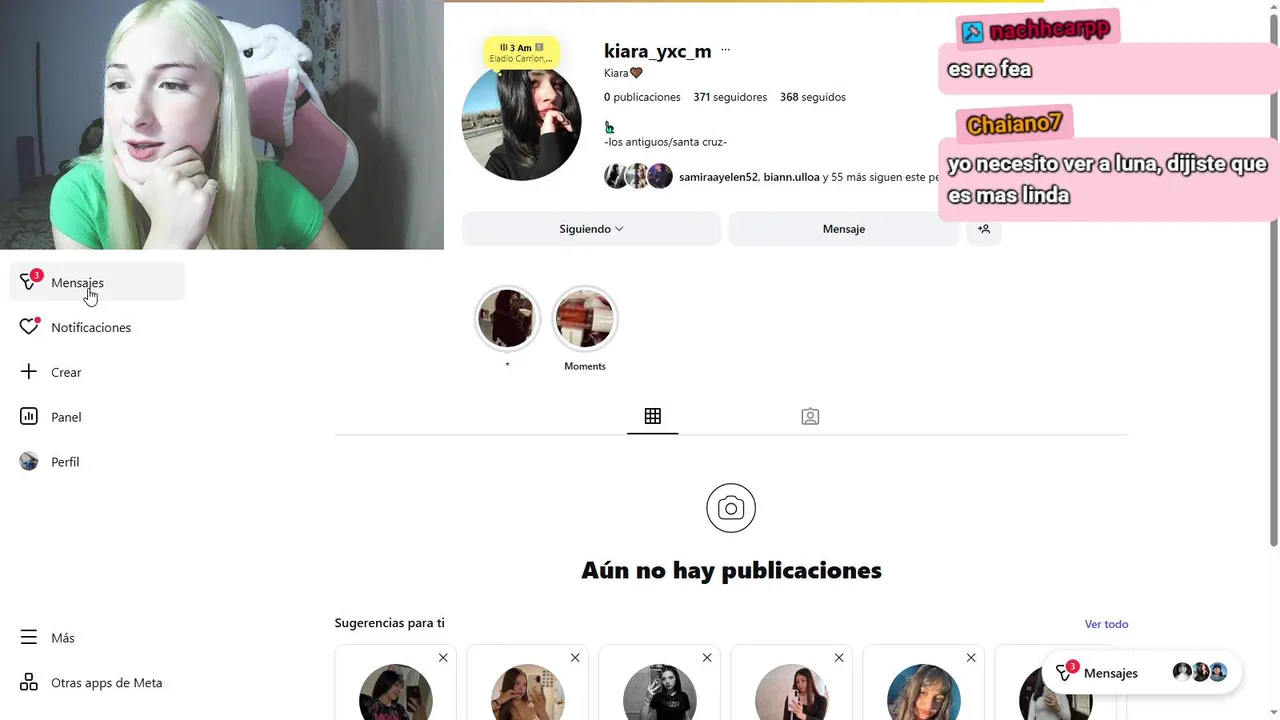Viewport: 1280px width, 720px height.
Task: Open the three-dot options next to kiara_yxc_m
Action: [726, 50]
